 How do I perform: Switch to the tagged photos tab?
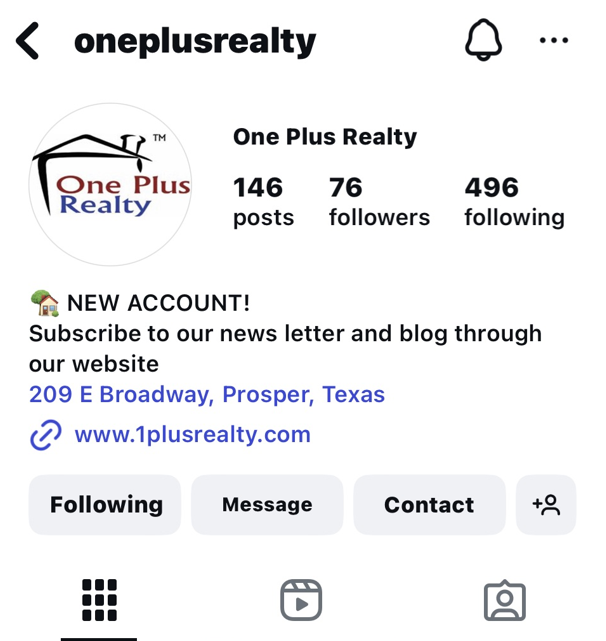point(504,600)
